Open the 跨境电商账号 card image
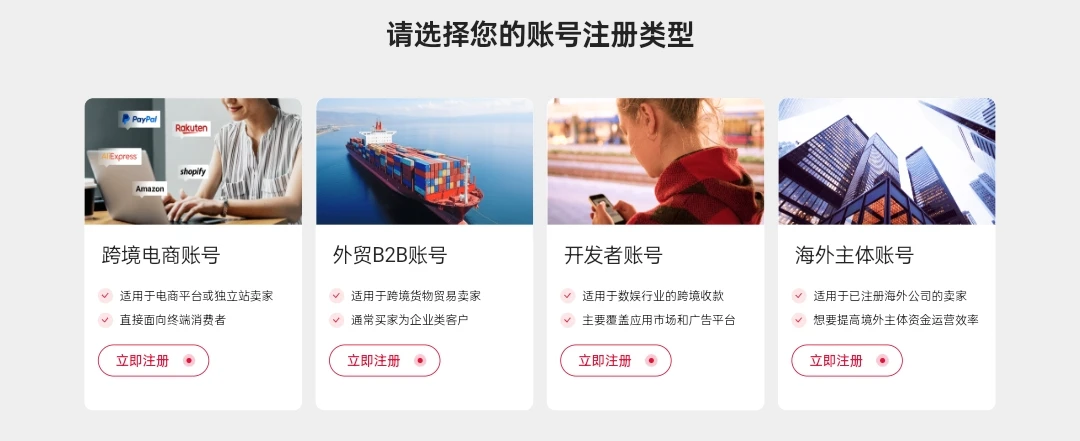 [193, 161]
